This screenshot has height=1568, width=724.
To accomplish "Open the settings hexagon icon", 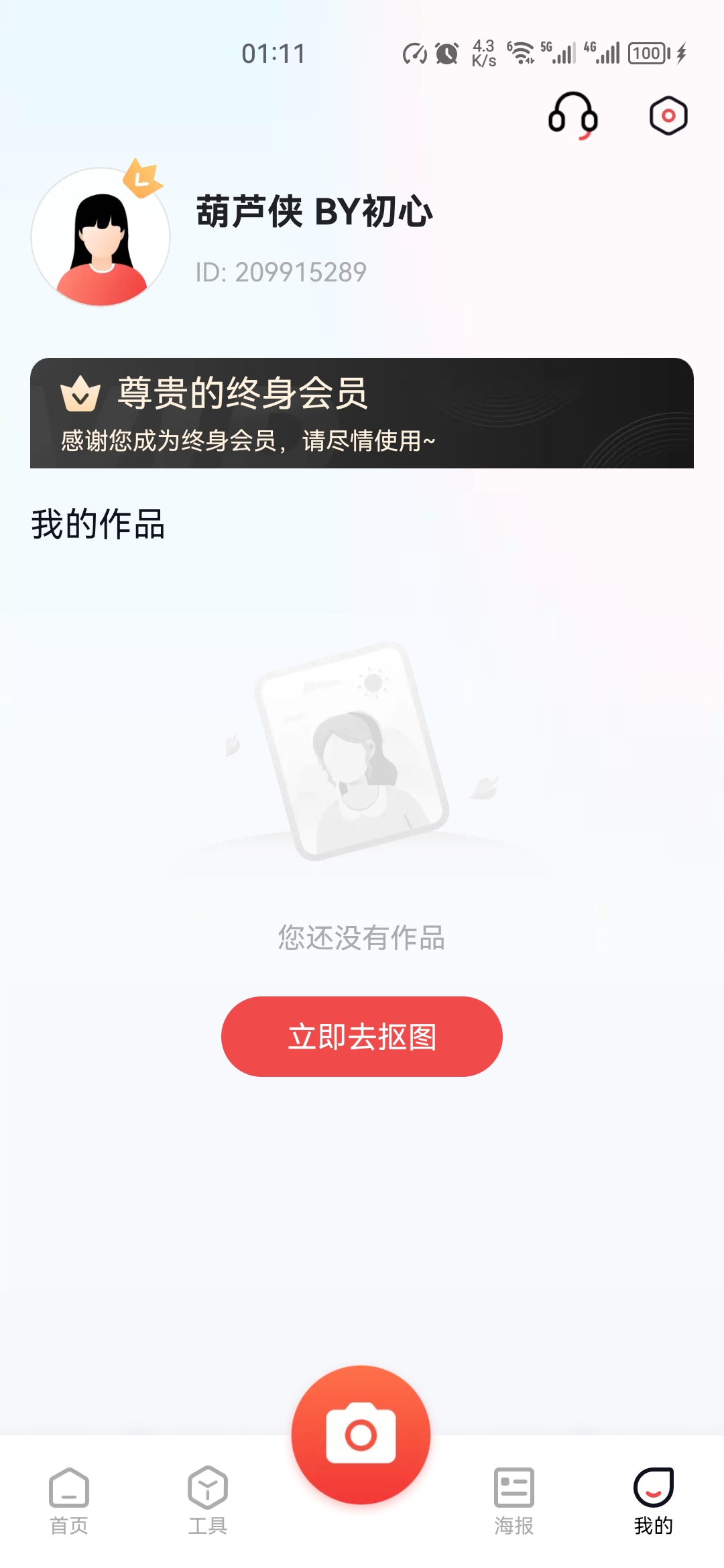I will [x=668, y=116].
